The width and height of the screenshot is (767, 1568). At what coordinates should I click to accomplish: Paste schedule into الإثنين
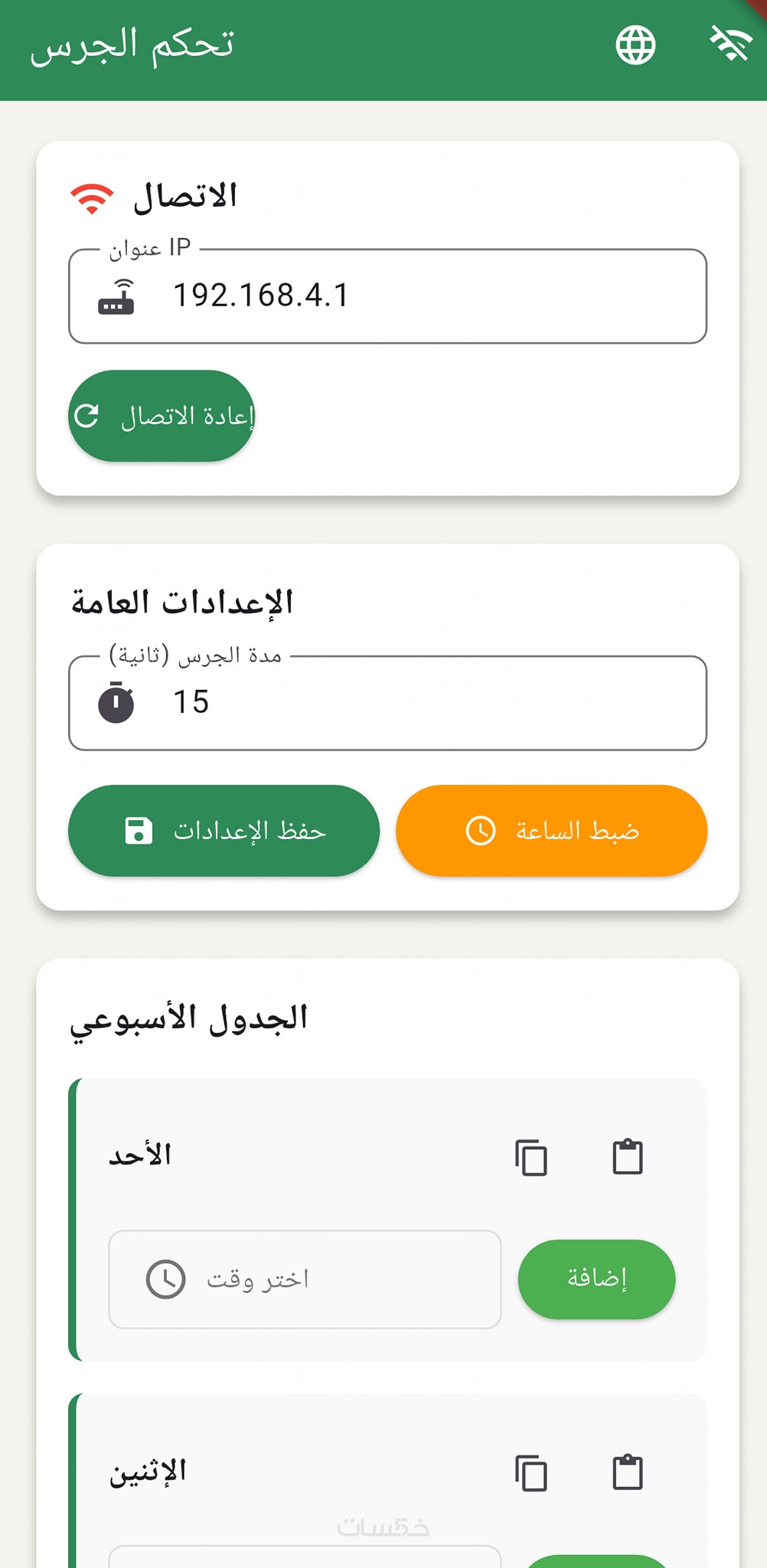[628, 1472]
